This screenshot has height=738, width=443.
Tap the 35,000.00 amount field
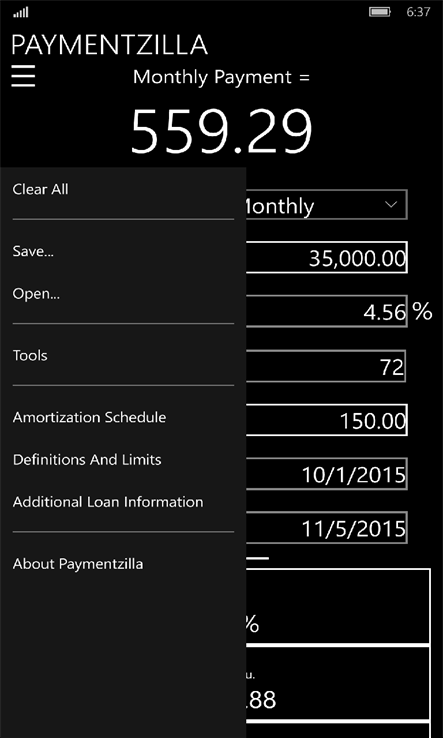326,257
